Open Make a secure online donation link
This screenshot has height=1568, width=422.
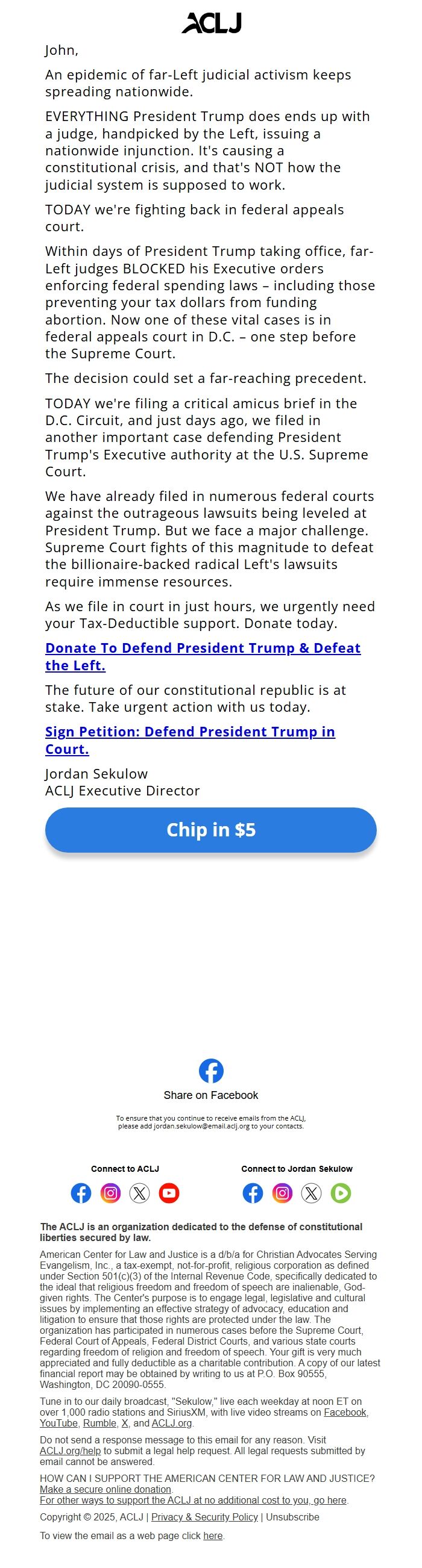(x=105, y=1489)
